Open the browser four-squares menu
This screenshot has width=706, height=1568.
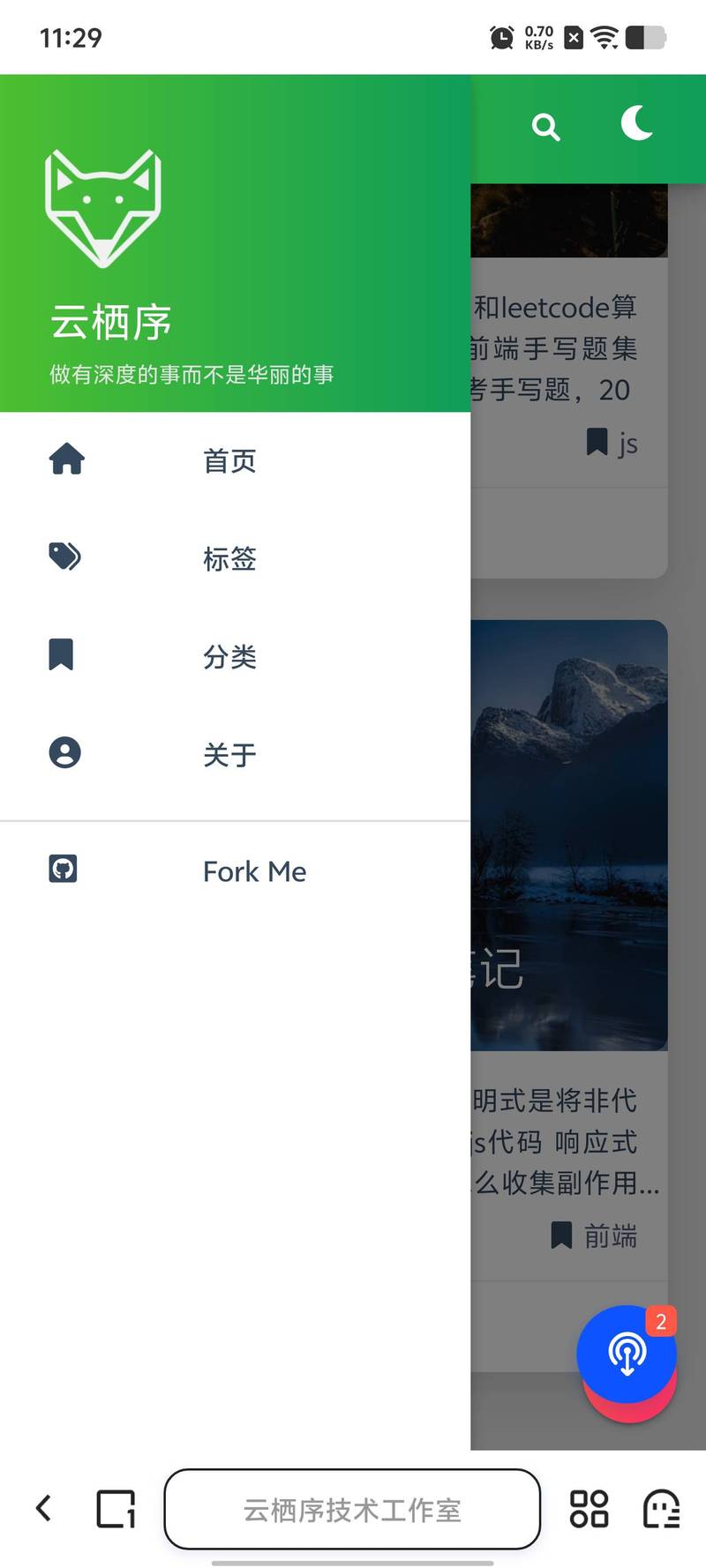coord(589,1509)
